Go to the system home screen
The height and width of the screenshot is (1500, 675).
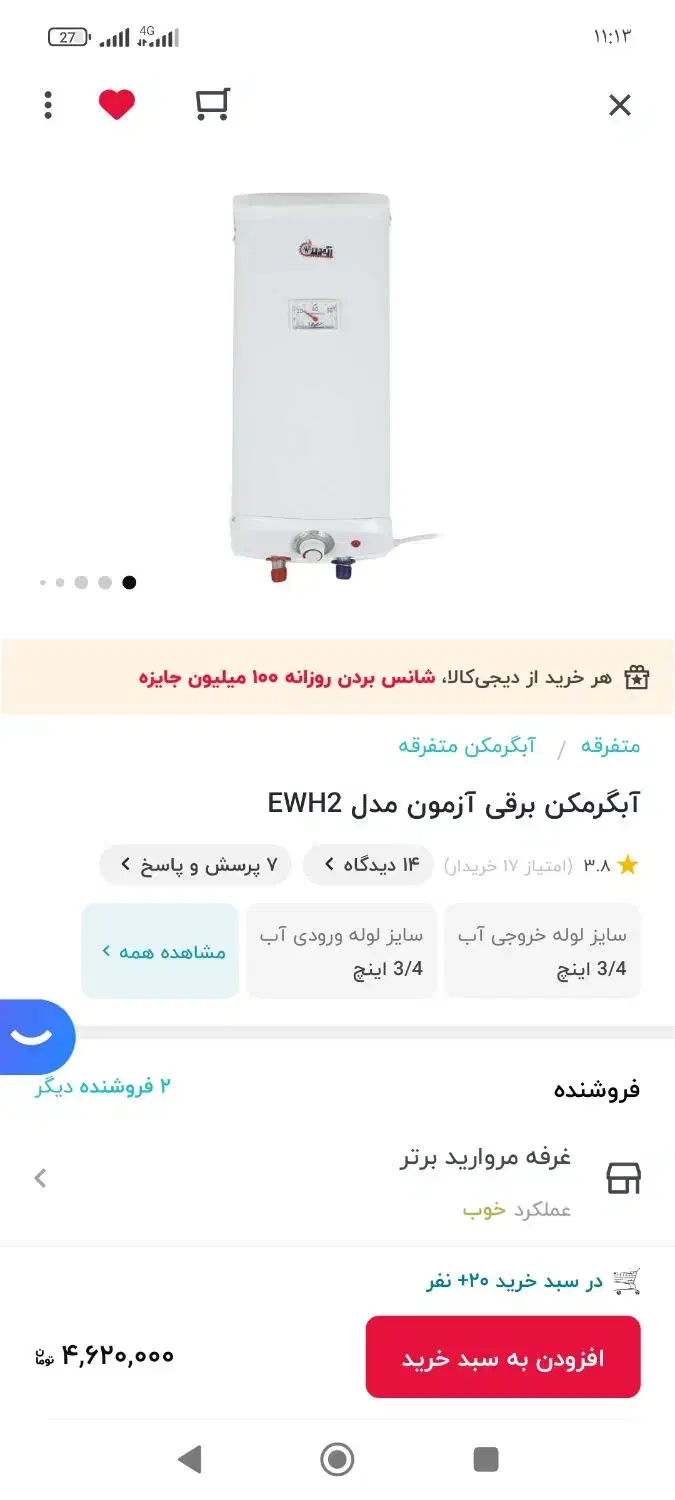[x=337, y=1459]
